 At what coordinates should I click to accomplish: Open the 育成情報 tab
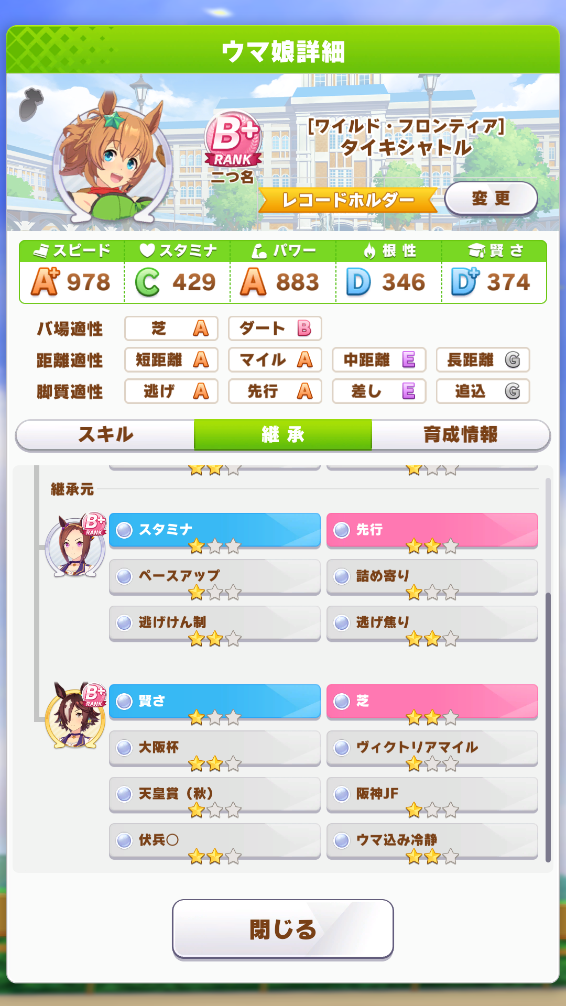tap(460, 435)
